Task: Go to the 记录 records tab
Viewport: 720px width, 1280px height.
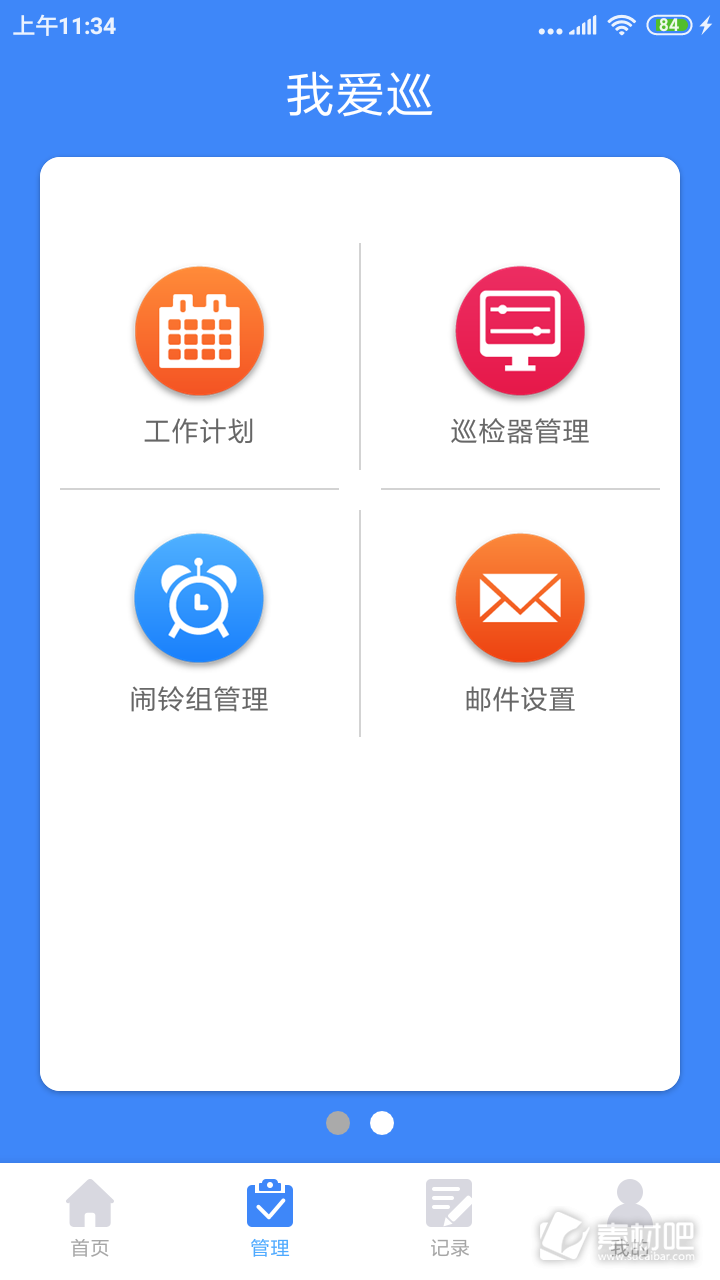Action: point(450,1218)
